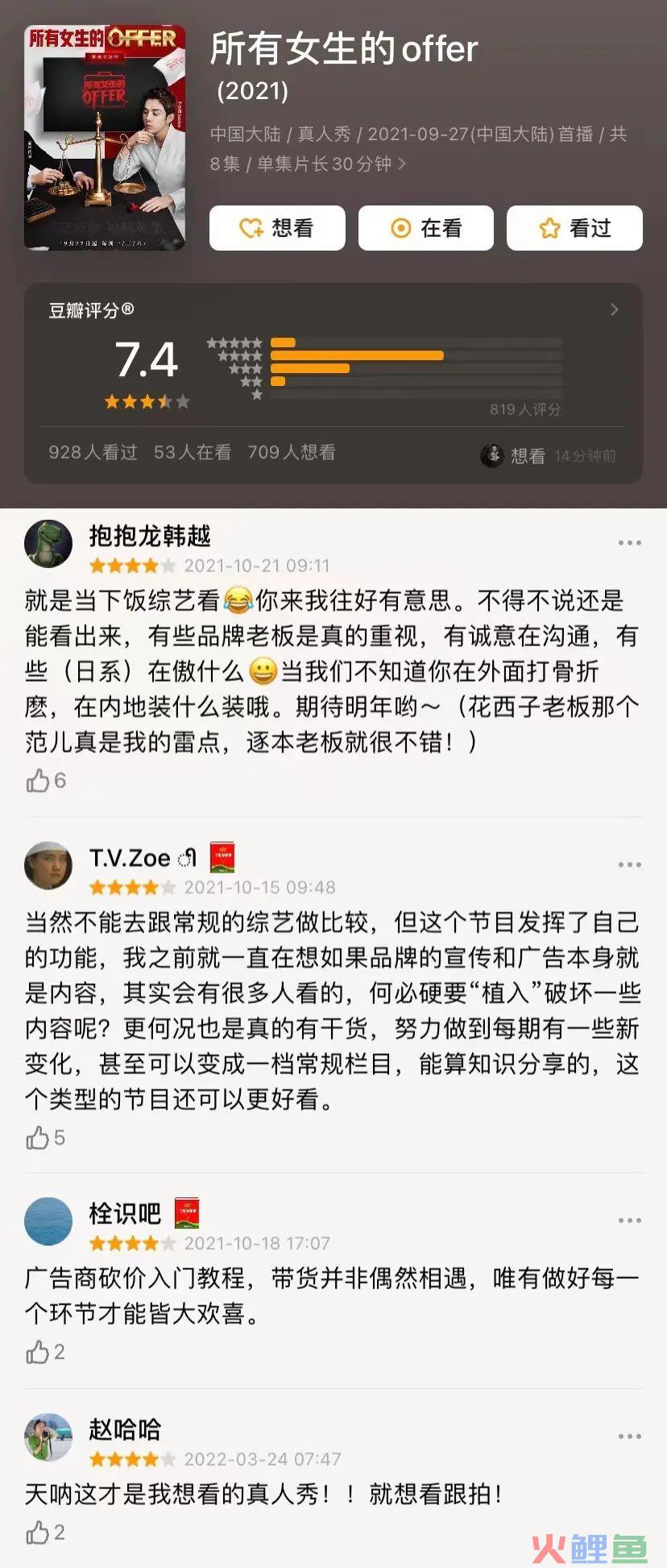Screen dimensions: 667x1568
Task: Open the 豆瓣评分 rating details
Action: (x=614, y=309)
